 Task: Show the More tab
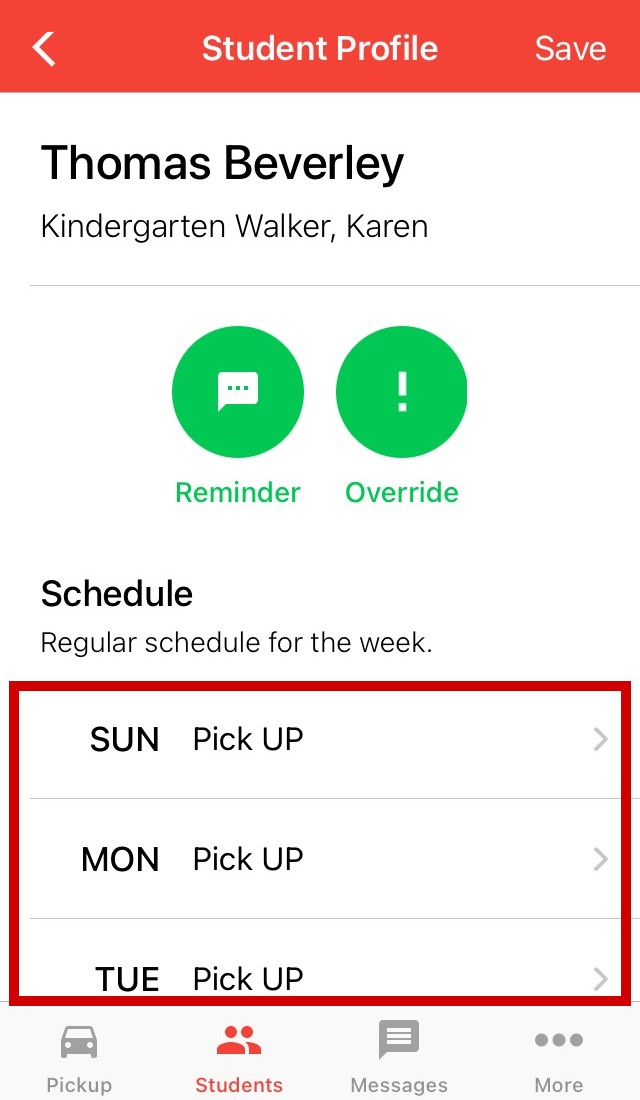pos(559,1056)
